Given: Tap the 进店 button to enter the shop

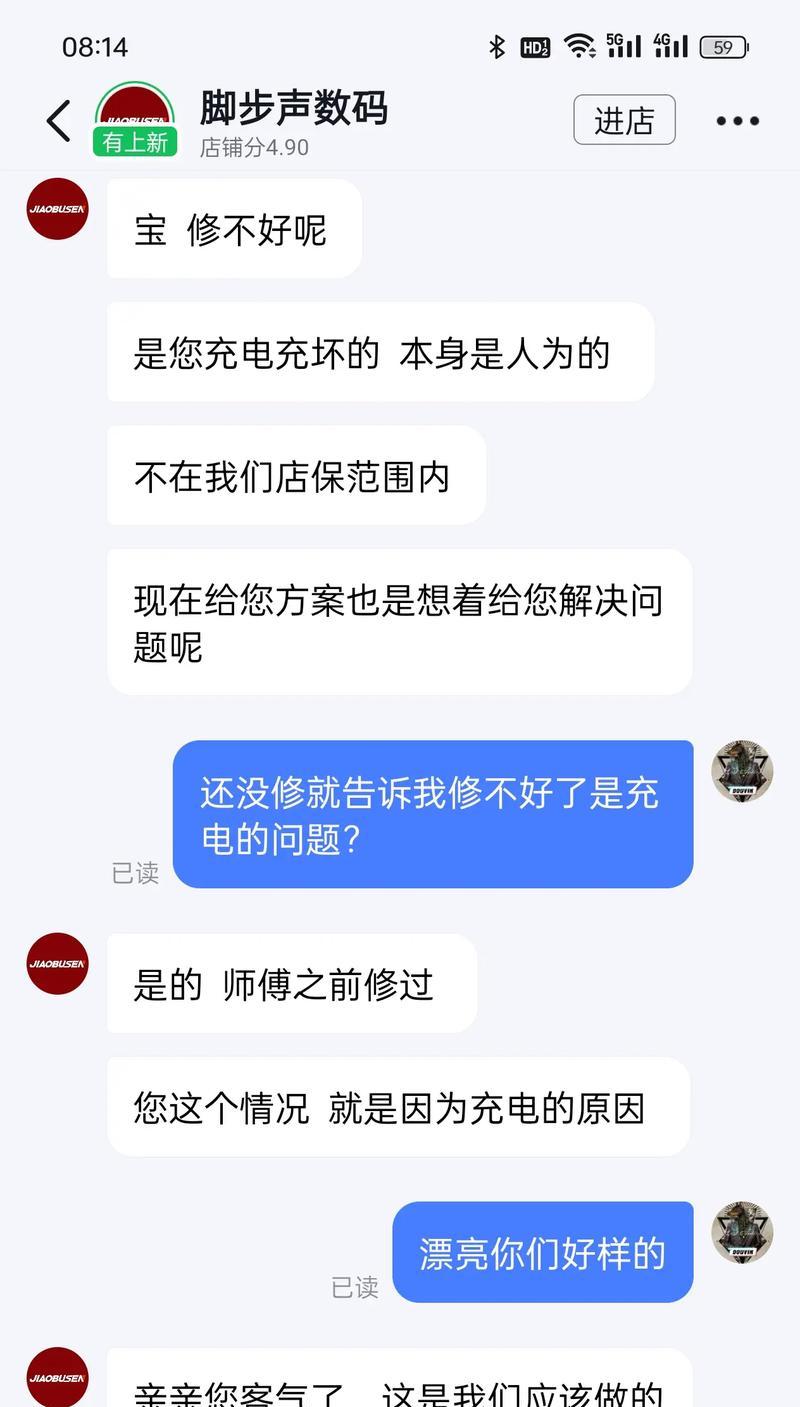Looking at the screenshot, I should (x=624, y=120).
